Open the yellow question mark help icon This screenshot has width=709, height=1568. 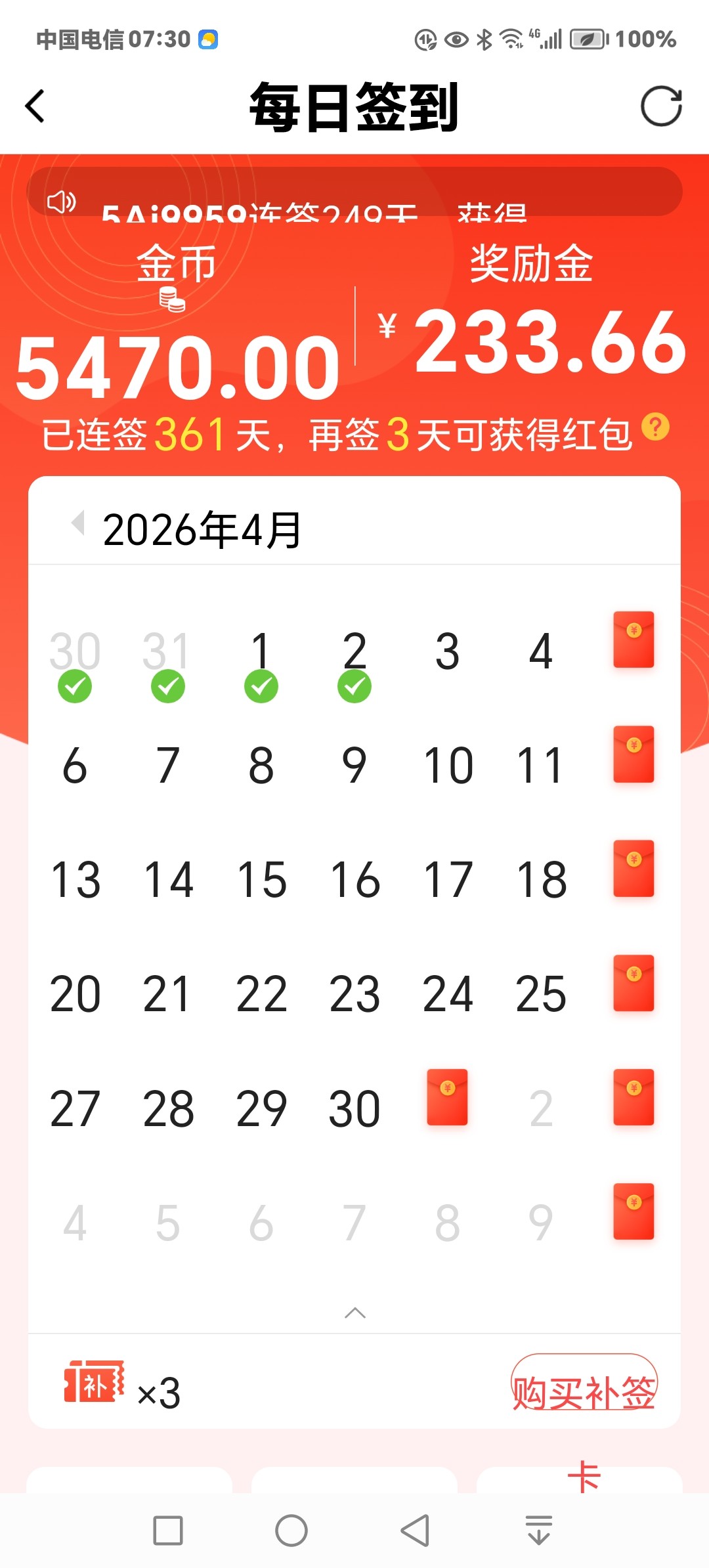(655, 427)
